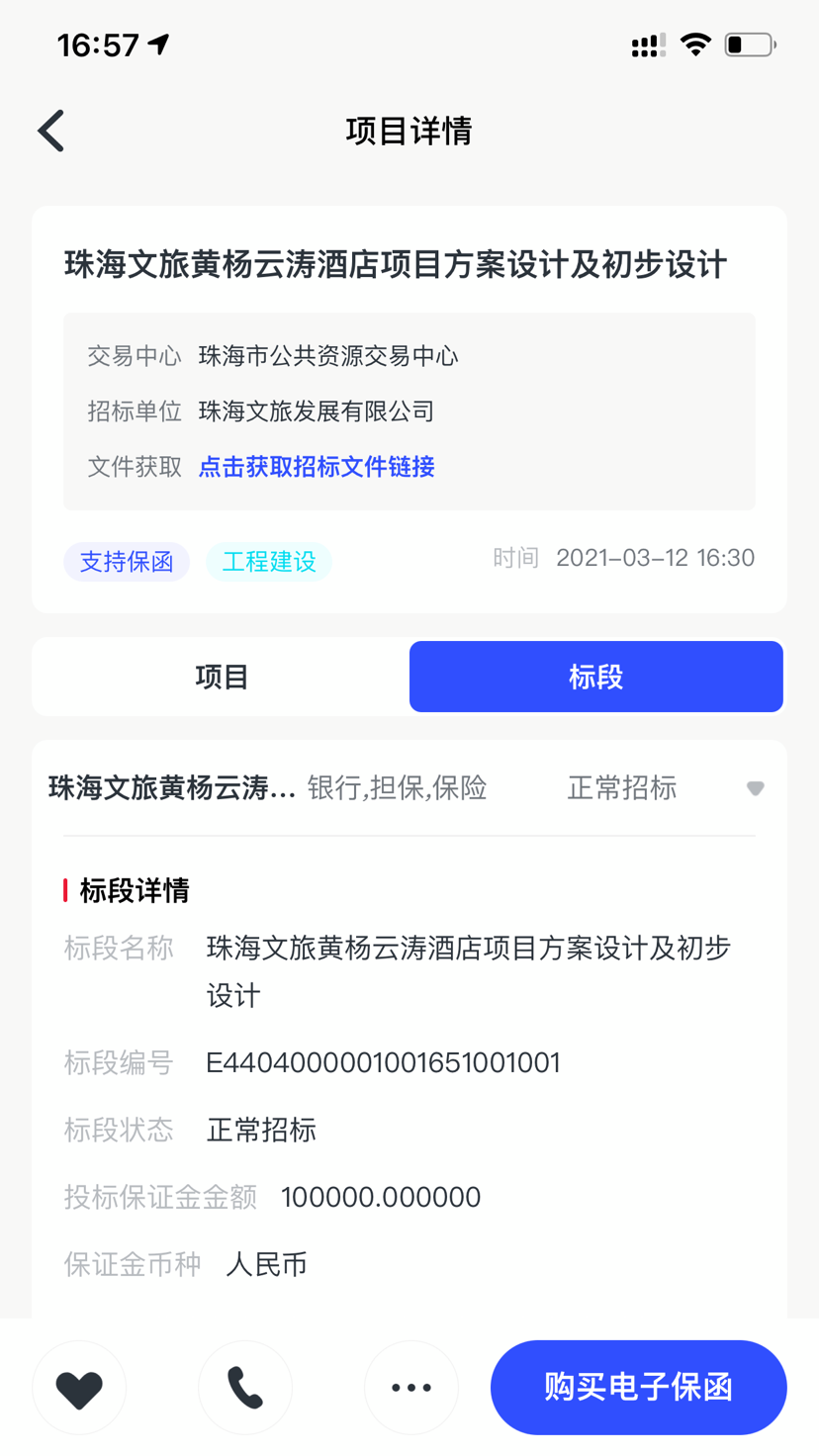Switch to the 项目 tab
The height and width of the screenshot is (1456, 819).
[221, 677]
